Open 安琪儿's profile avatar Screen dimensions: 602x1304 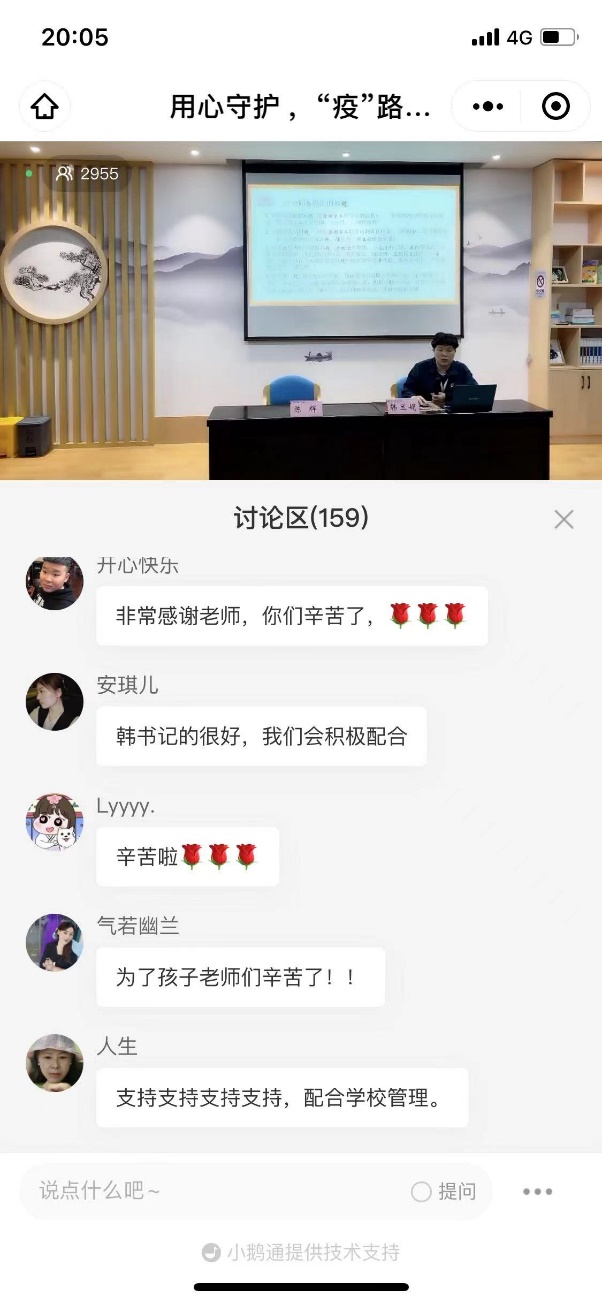(x=54, y=702)
